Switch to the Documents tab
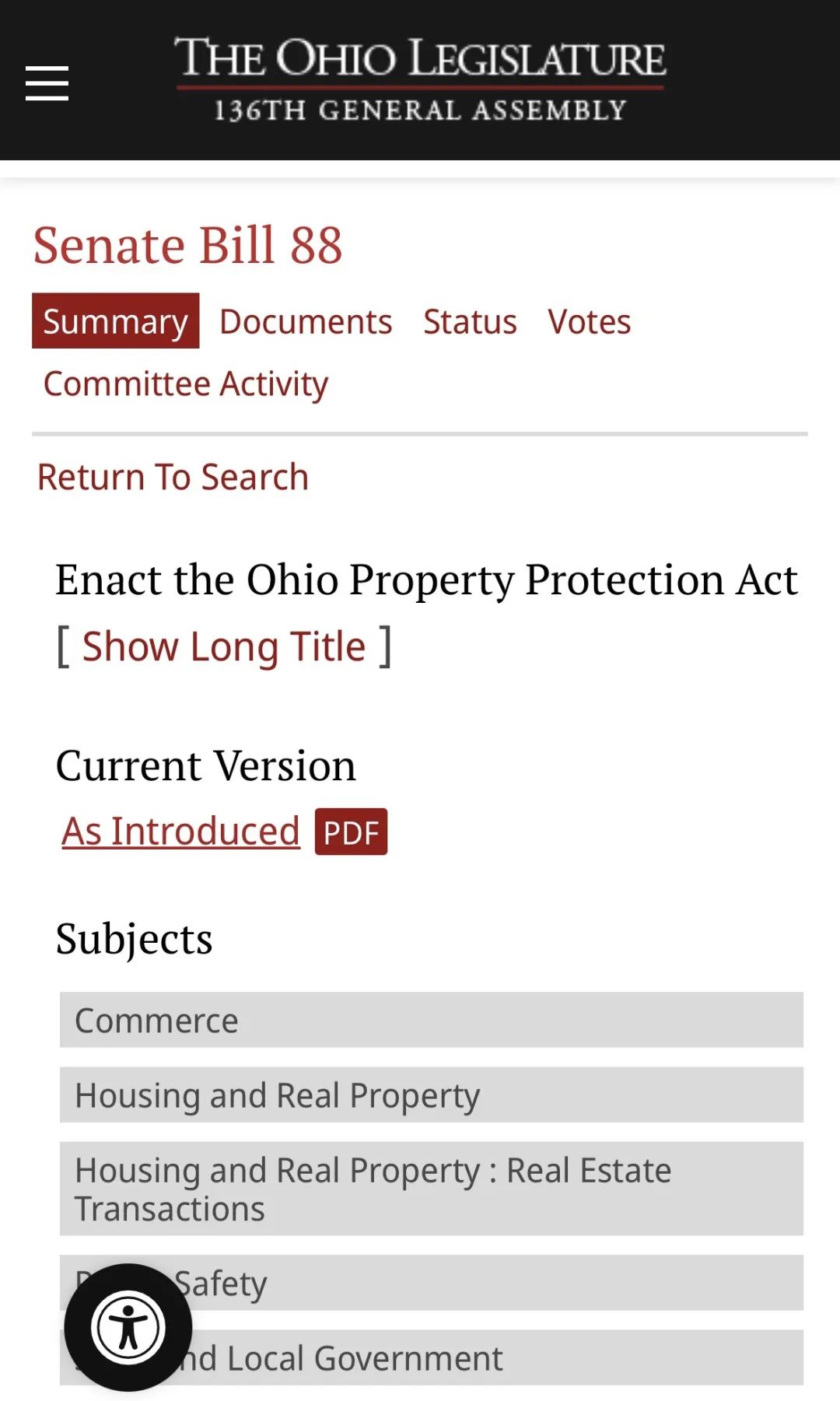 (306, 321)
